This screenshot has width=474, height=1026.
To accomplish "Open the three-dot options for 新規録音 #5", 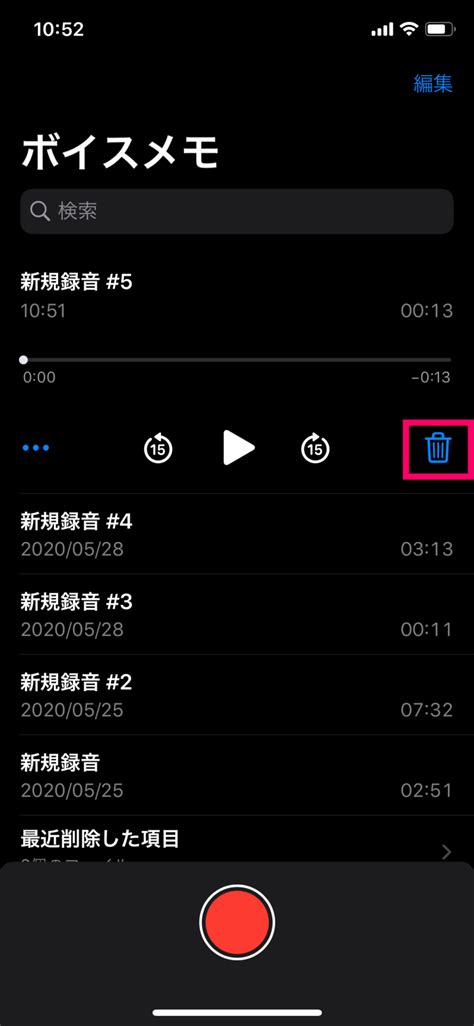I will point(36,448).
